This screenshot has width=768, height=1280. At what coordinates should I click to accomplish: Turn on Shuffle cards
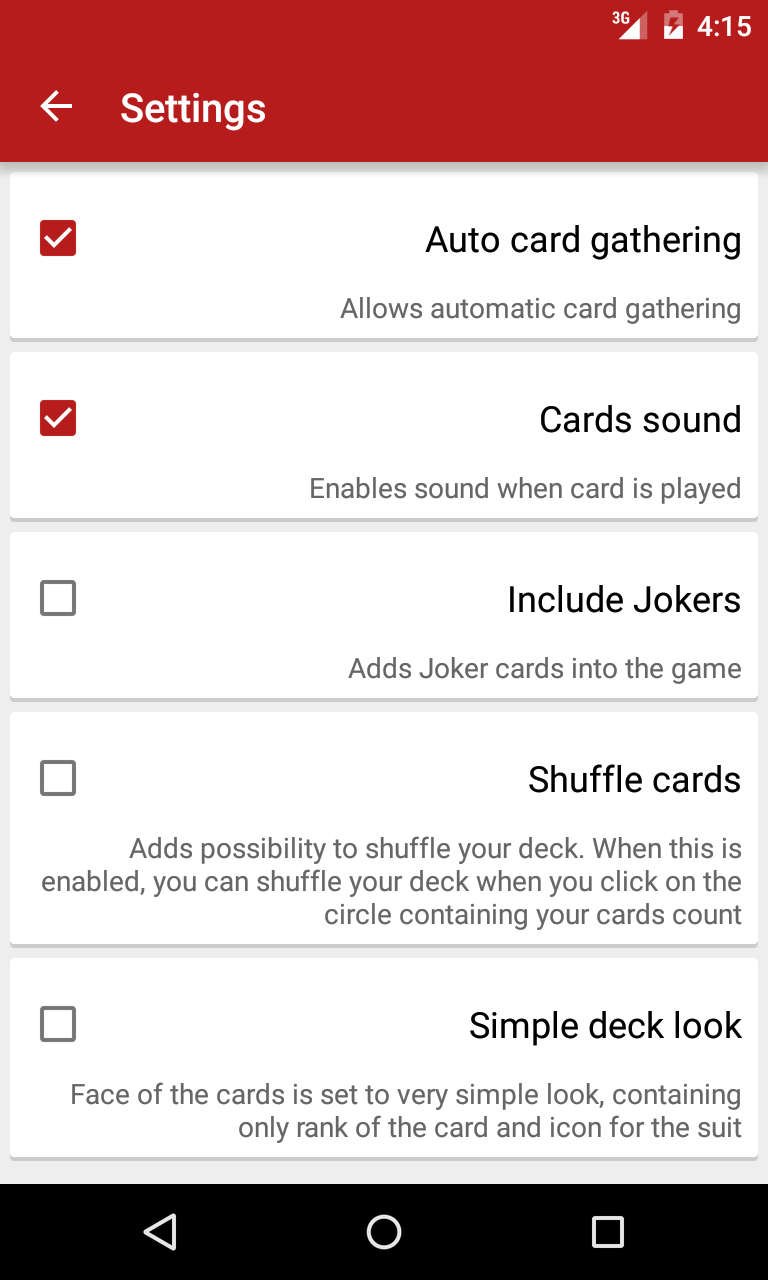58,778
